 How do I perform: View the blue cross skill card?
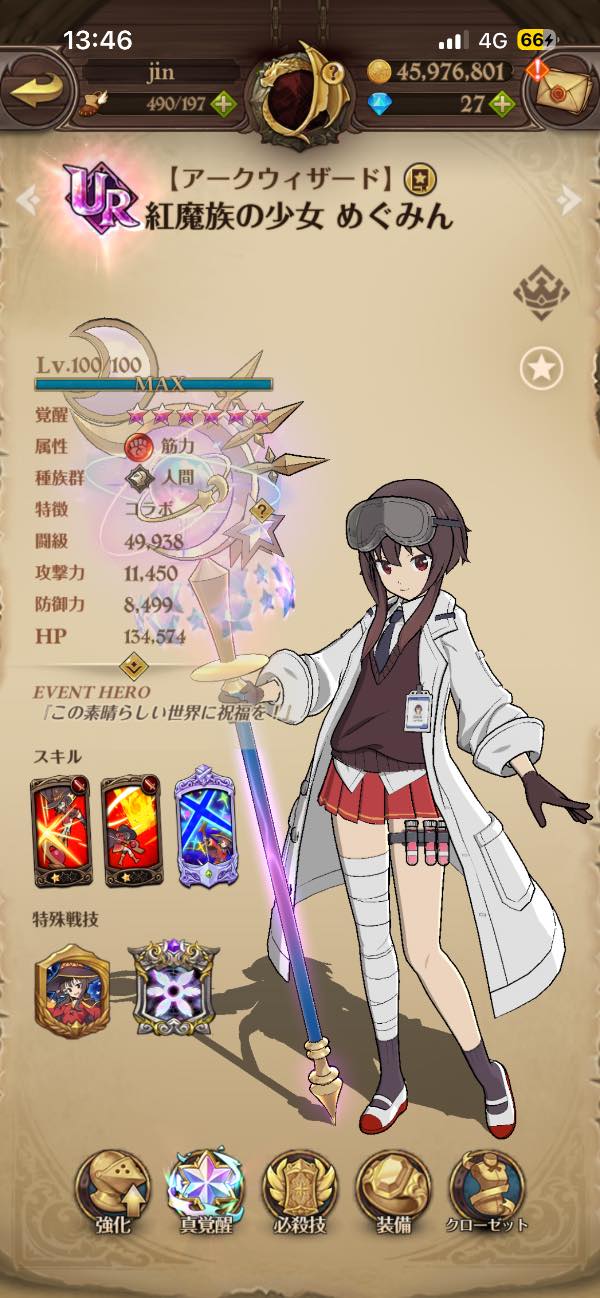205,832
